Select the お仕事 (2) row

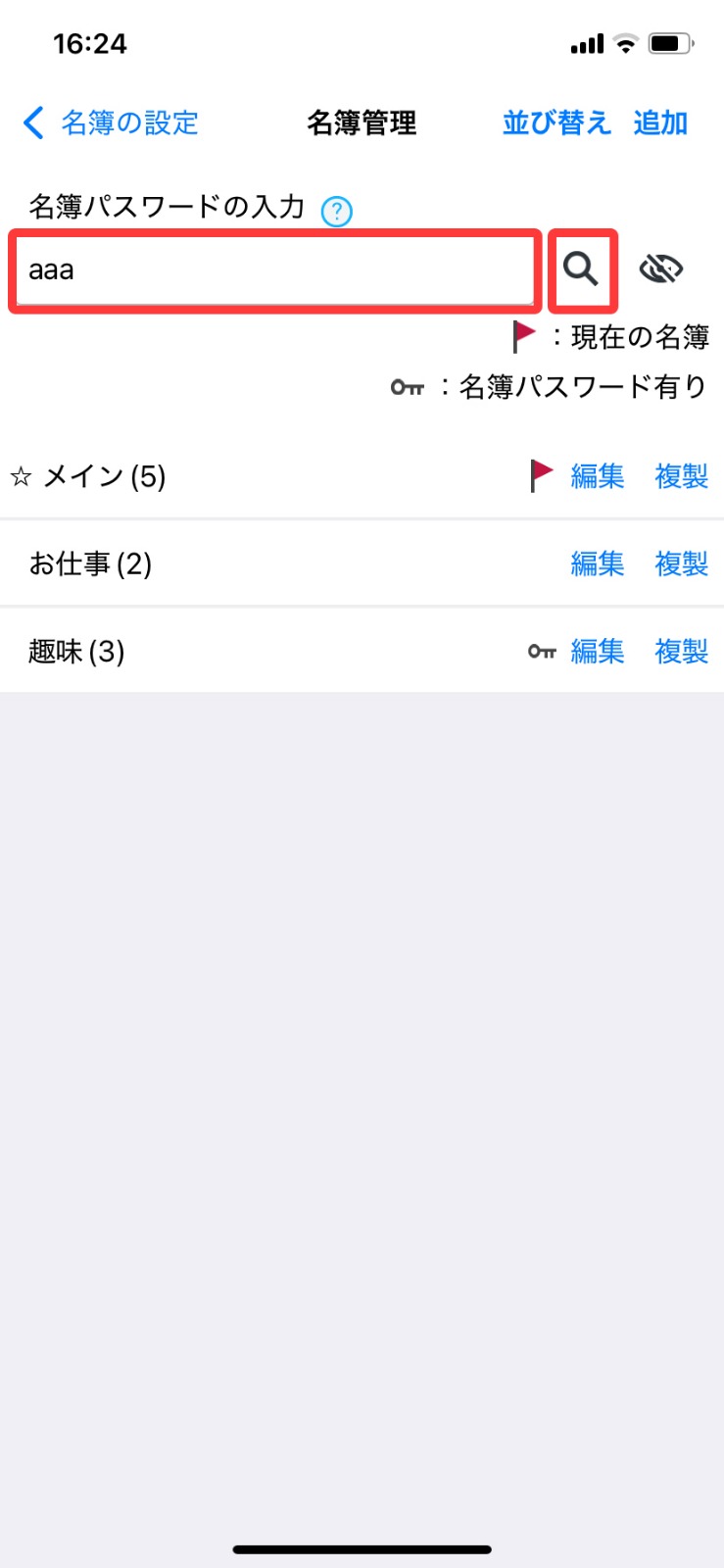362,563
